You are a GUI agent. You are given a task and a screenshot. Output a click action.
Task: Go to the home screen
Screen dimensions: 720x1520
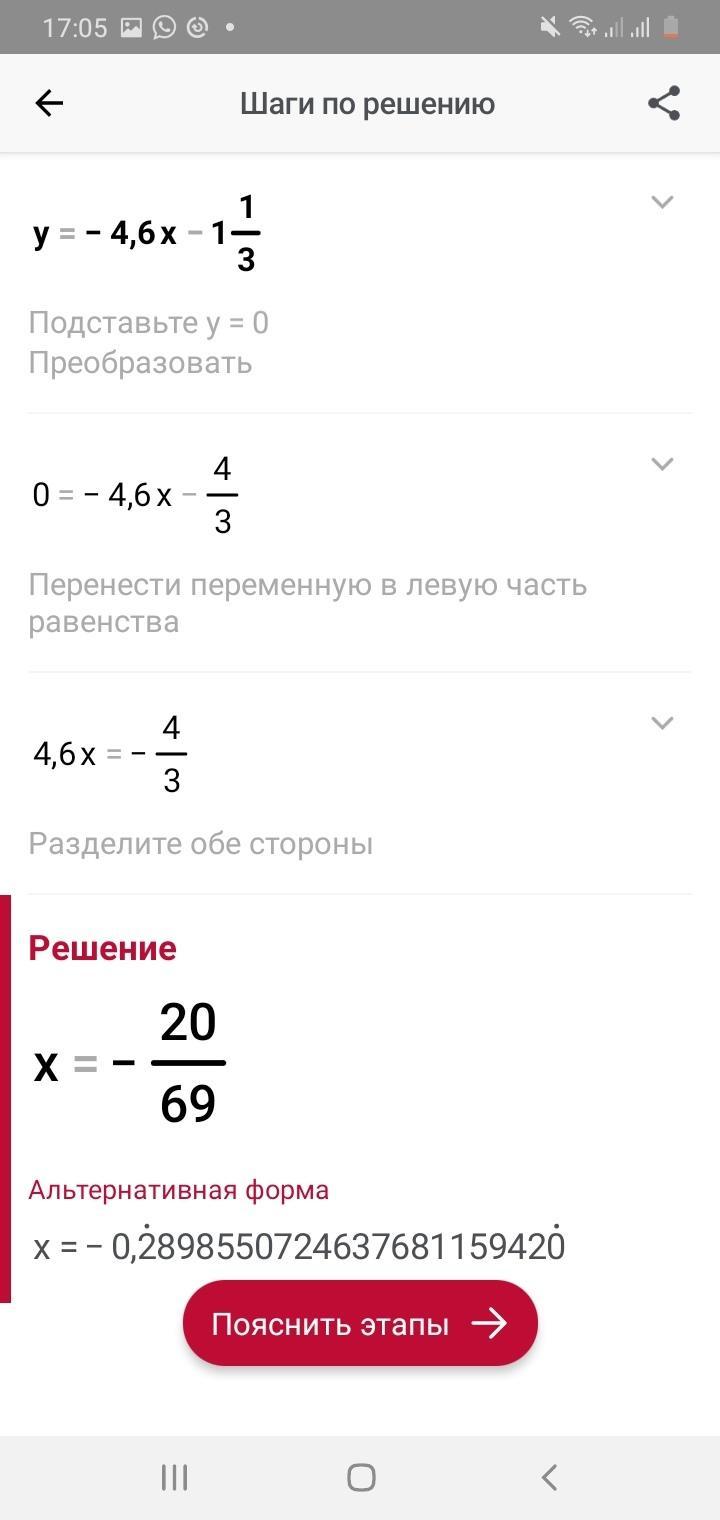click(x=361, y=1477)
